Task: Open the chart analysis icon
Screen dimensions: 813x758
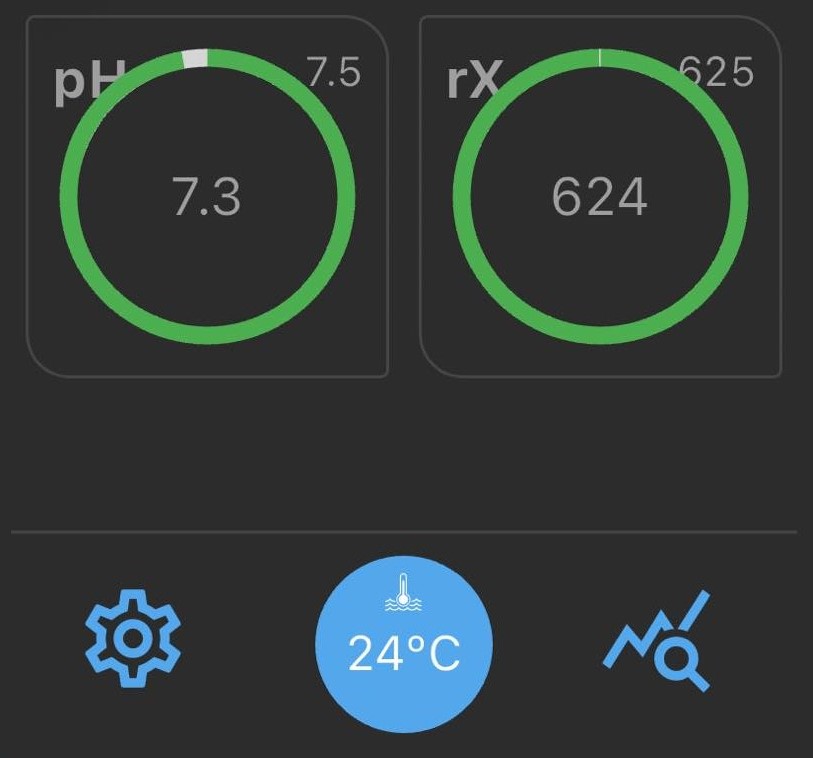Action: coord(660,642)
